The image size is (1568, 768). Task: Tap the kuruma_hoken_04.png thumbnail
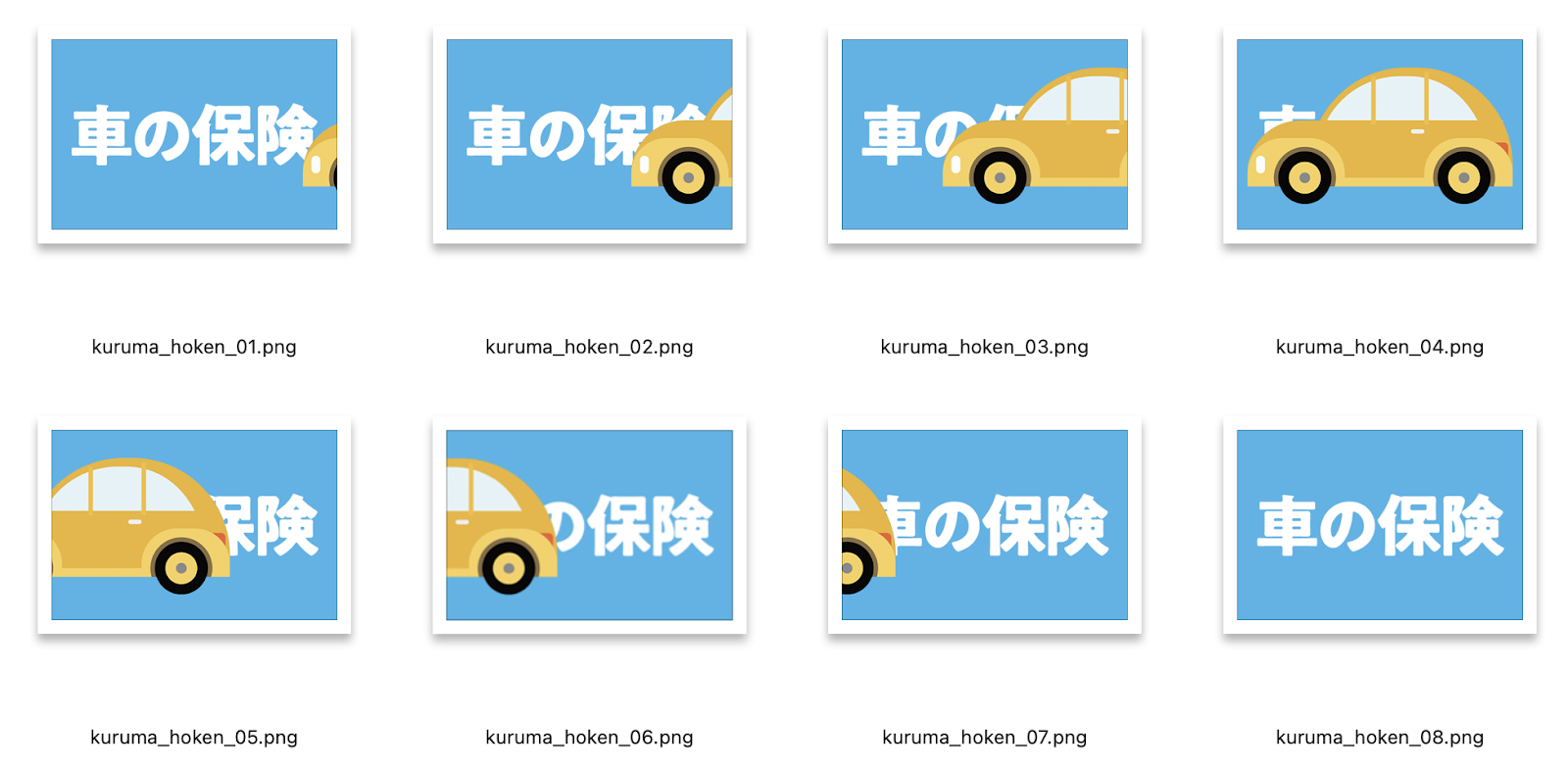coord(1379,134)
